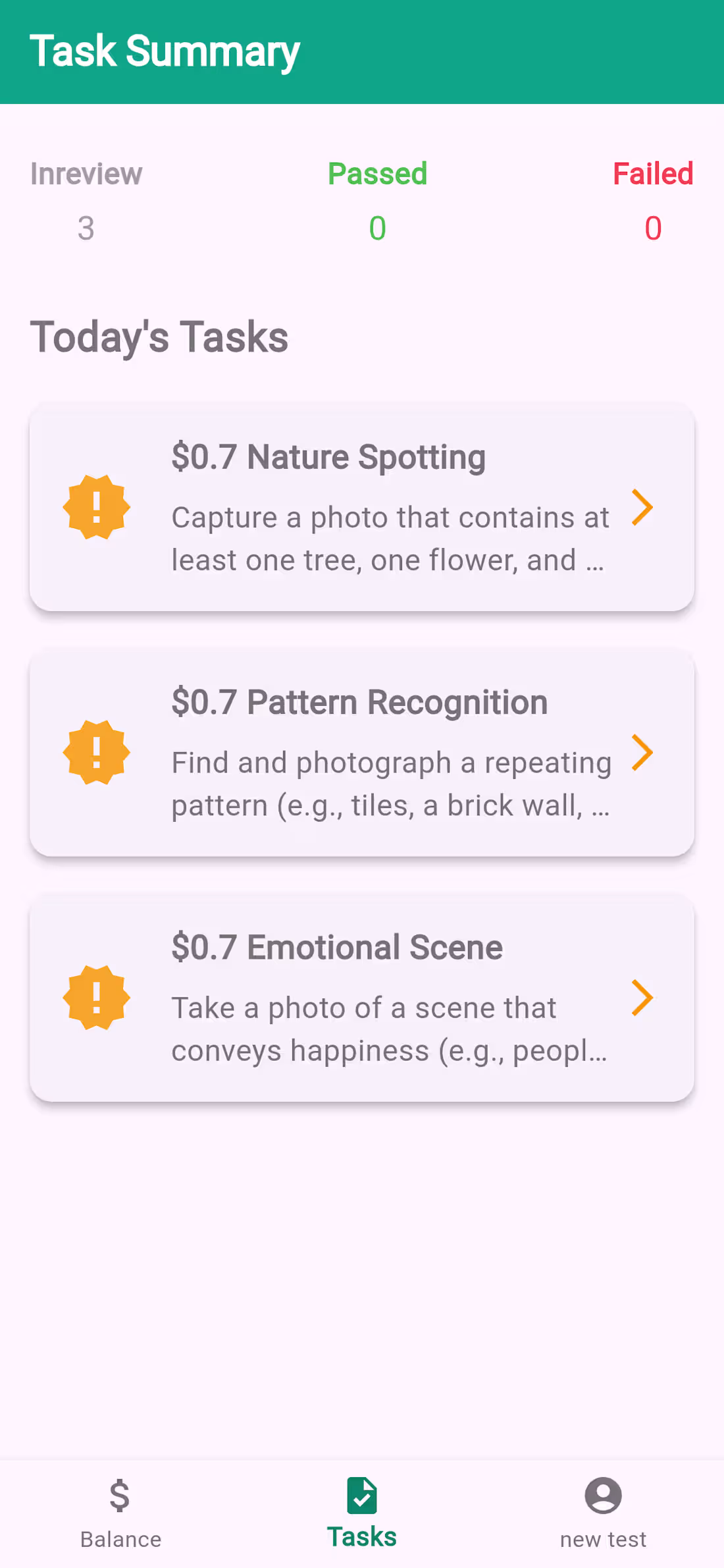Viewport: 724px width, 1568px height.
Task: Select the Failed counter showing 0
Action: 652,229
